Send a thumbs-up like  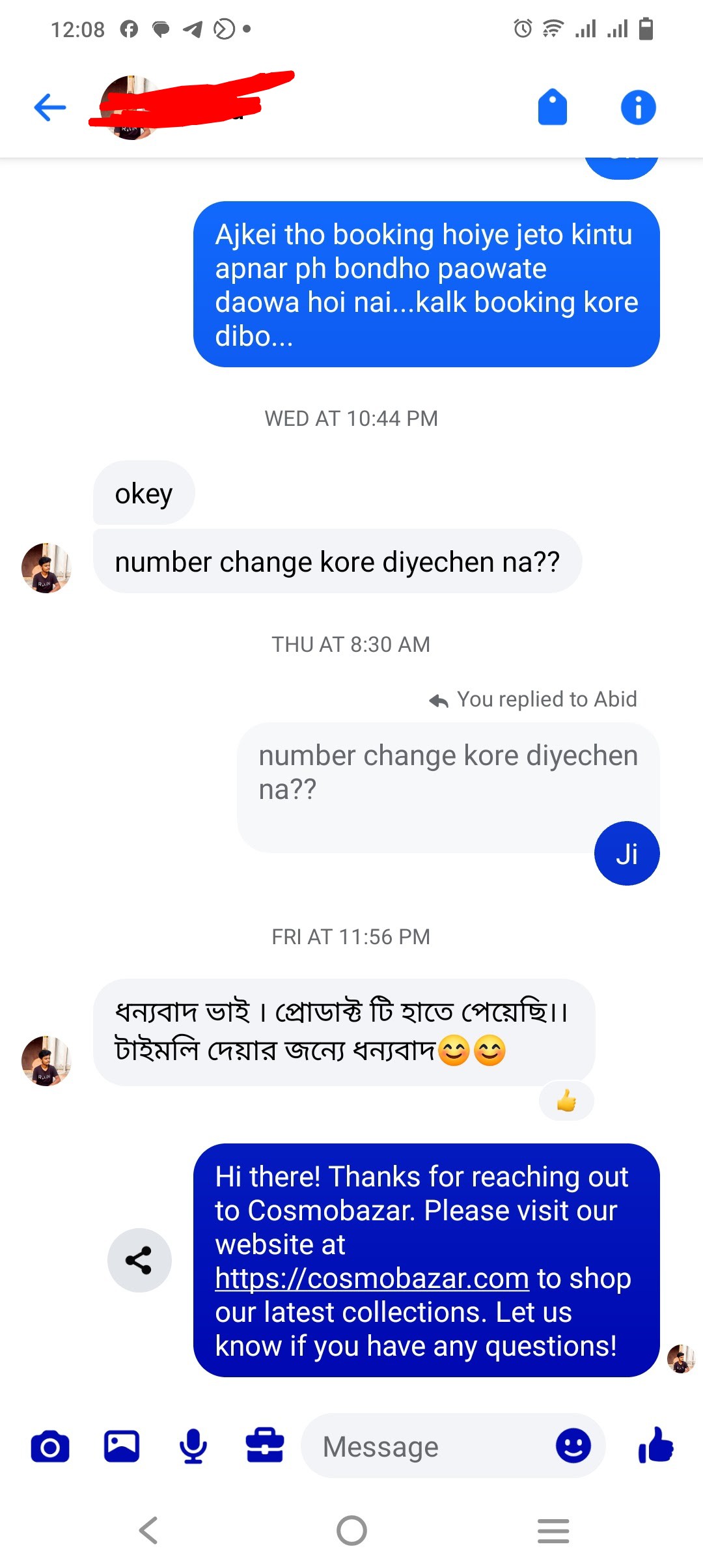655,1446
